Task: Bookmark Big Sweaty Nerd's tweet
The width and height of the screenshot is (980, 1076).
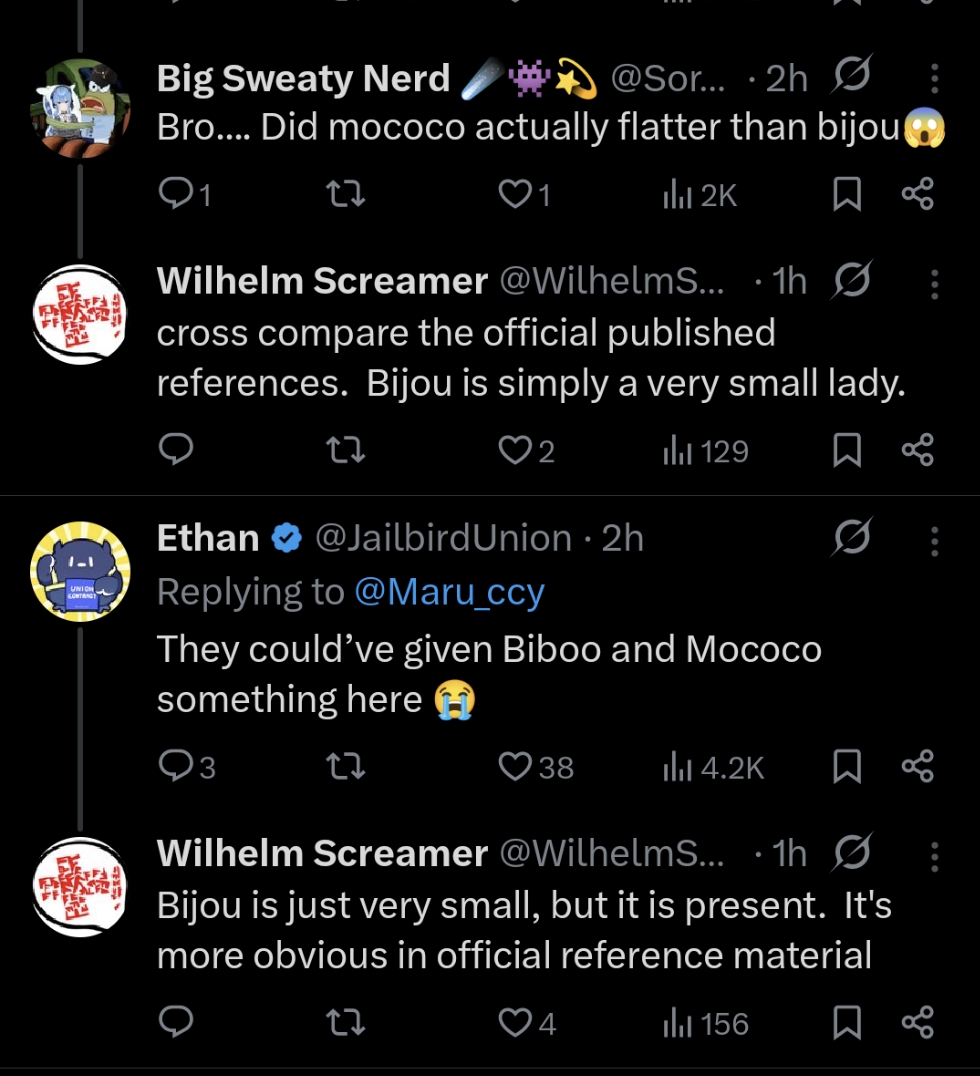Action: coord(847,194)
